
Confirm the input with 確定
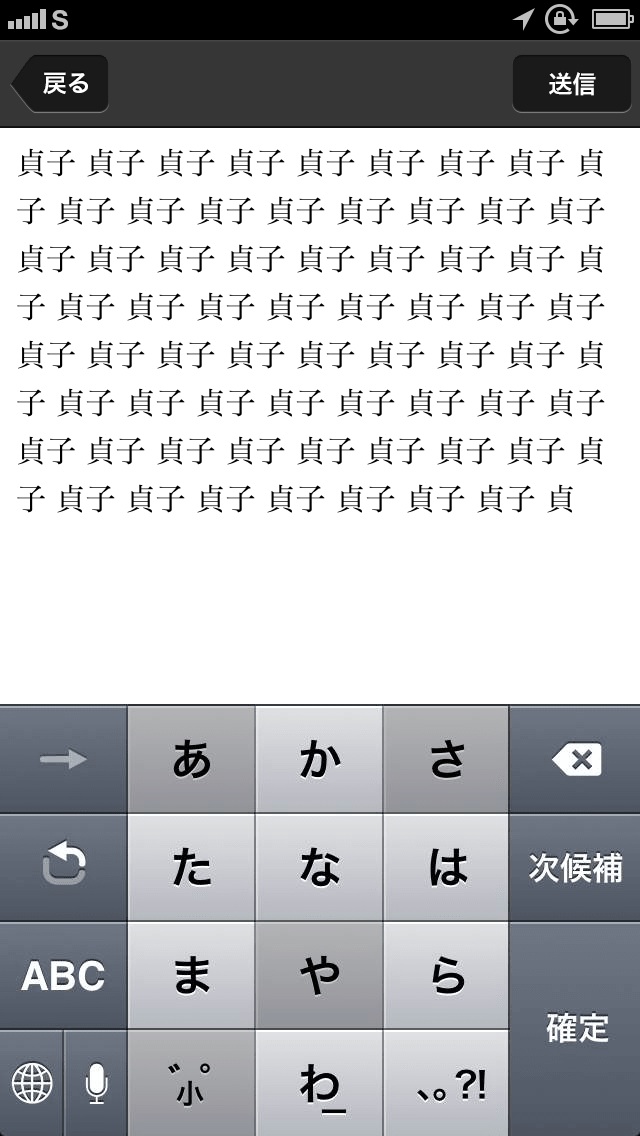click(x=576, y=1028)
